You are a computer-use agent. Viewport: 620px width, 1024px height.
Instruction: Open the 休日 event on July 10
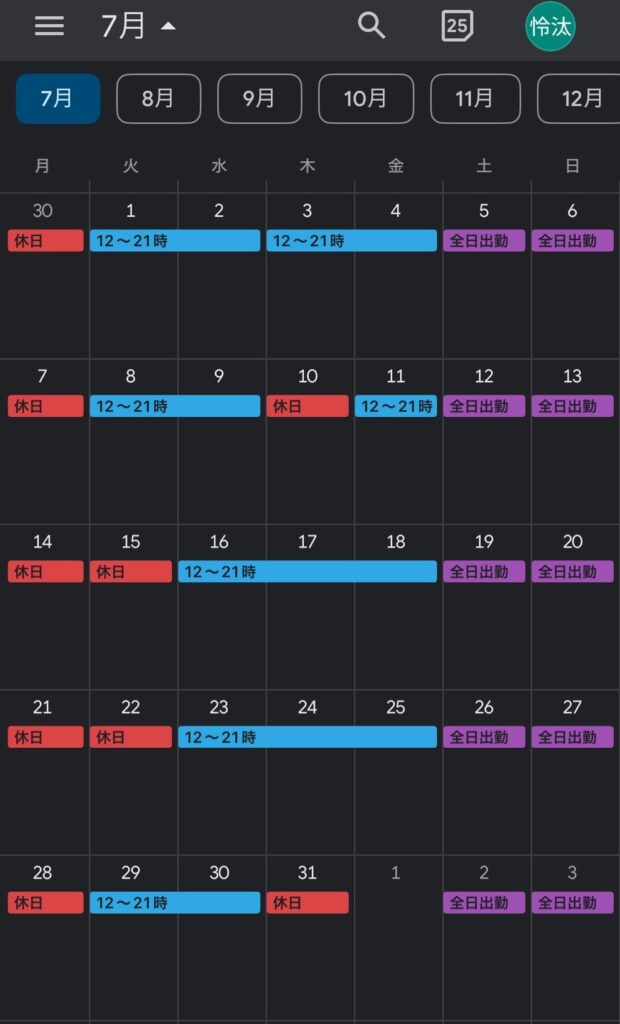pos(307,406)
